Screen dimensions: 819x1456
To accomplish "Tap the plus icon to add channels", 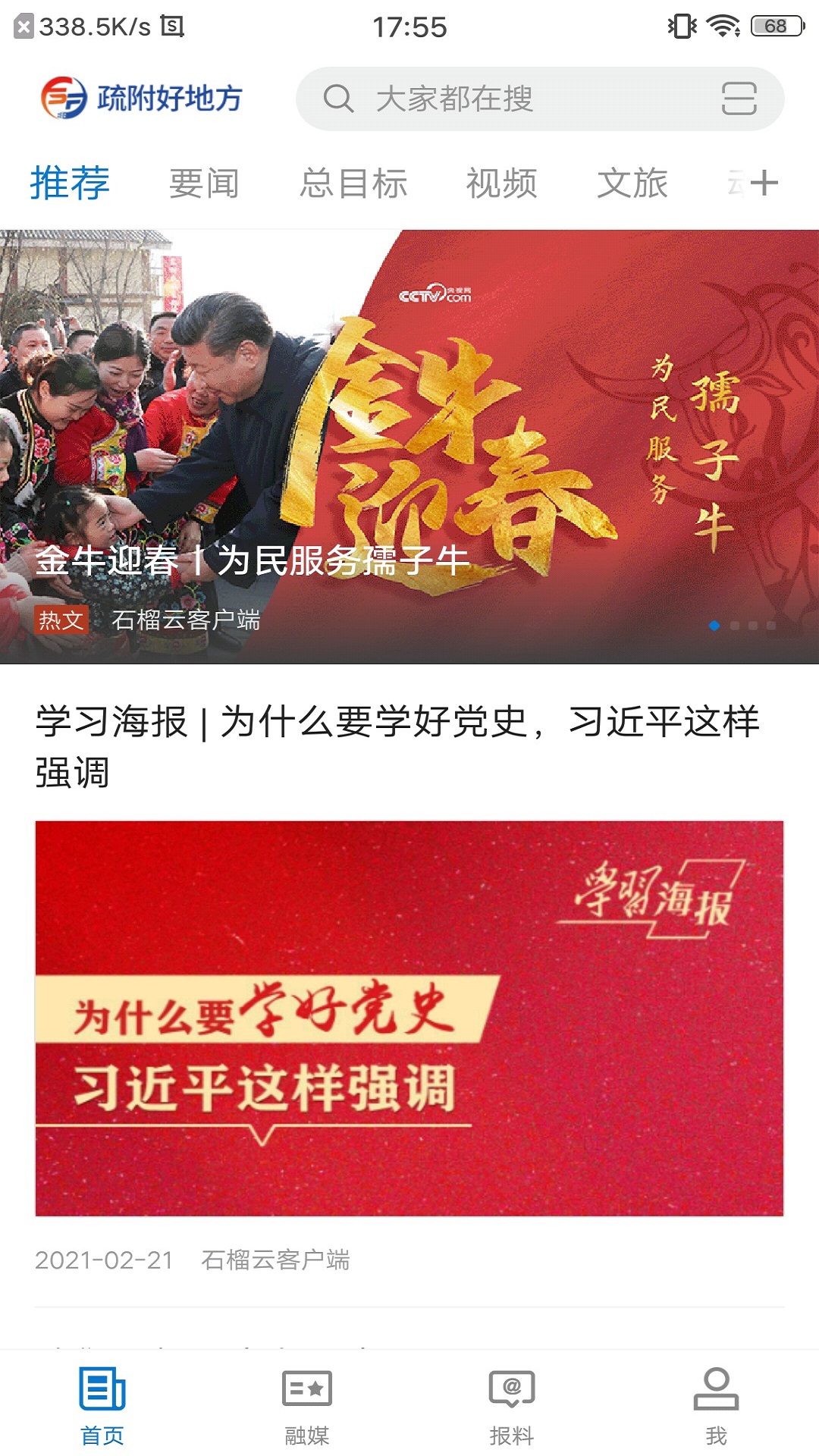I will 764,183.
